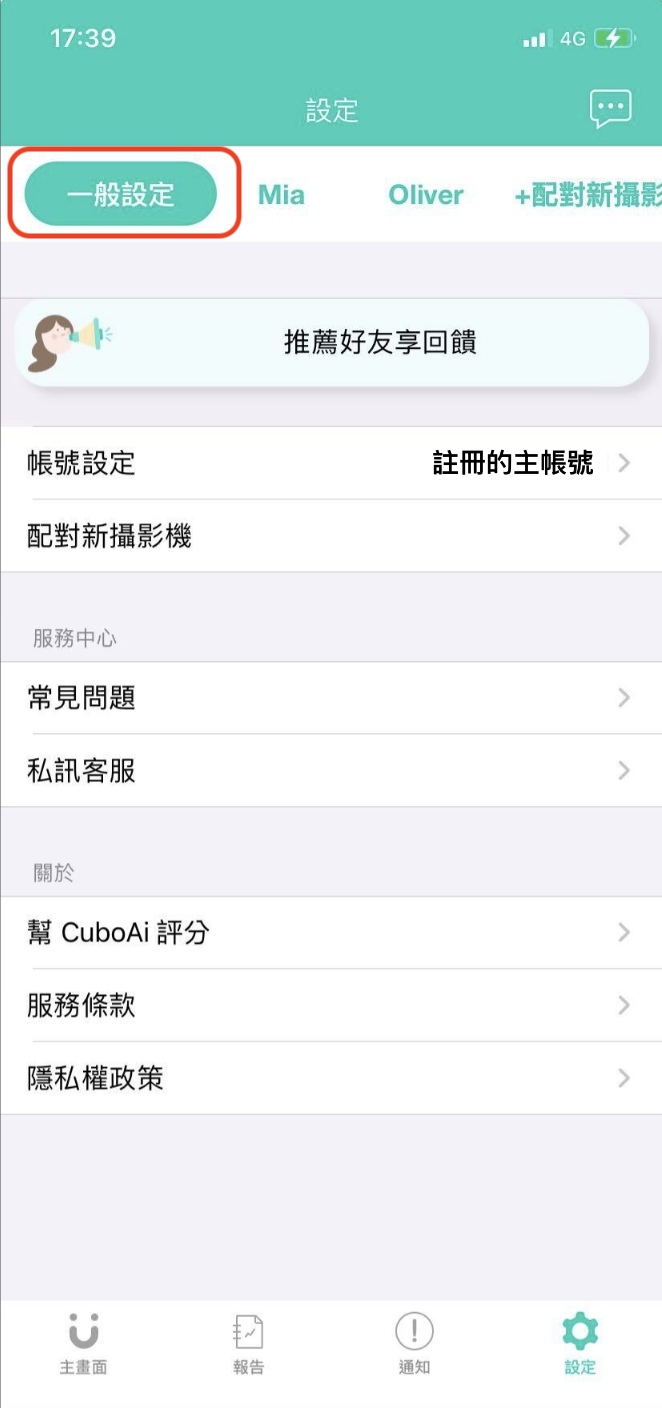The height and width of the screenshot is (1408, 662).
Task: Open 帳號設定 account settings
Action: [331, 463]
